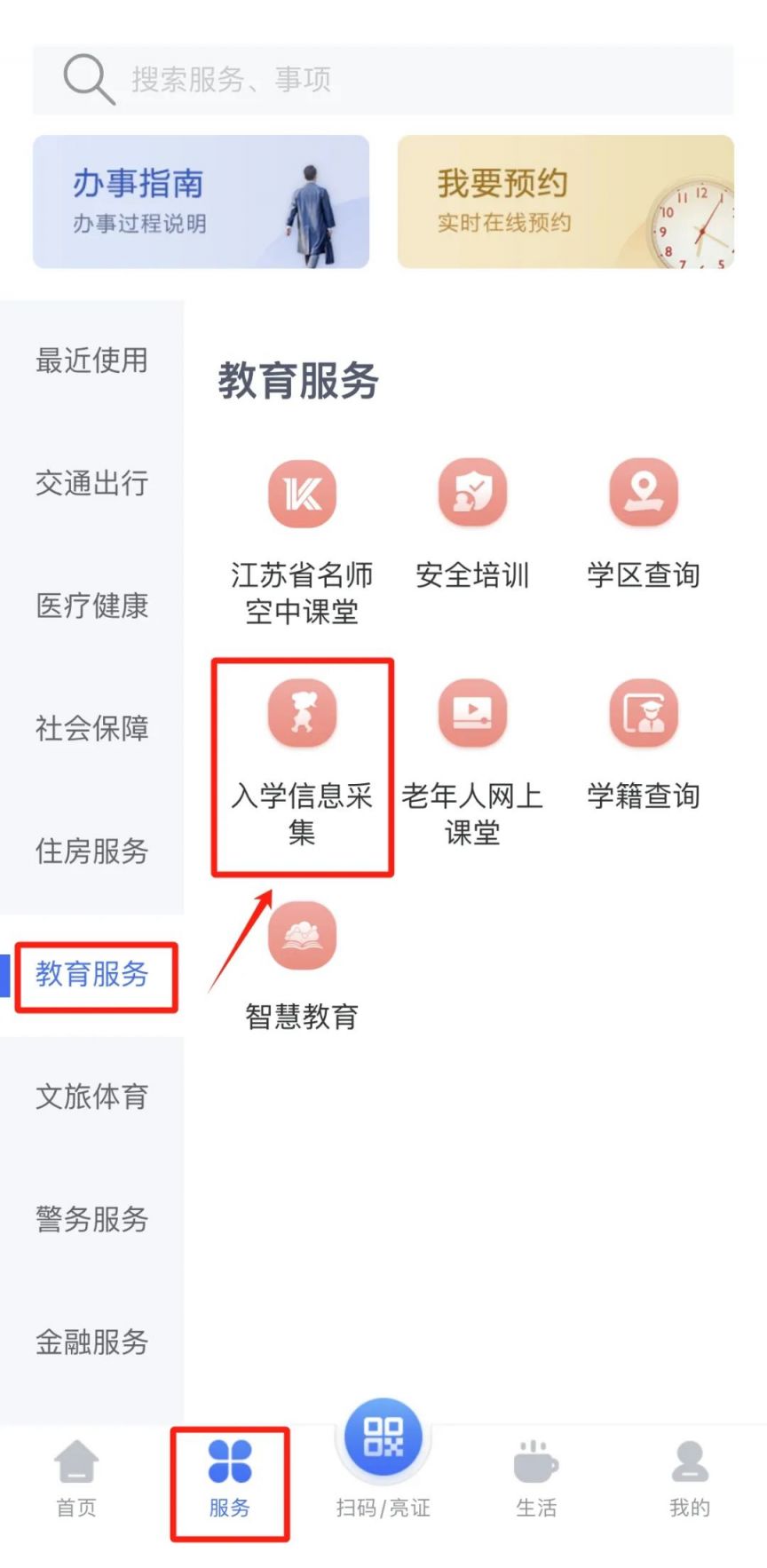Select the 最近使用 category
This screenshot has width=767, height=1568.
coord(91,360)
